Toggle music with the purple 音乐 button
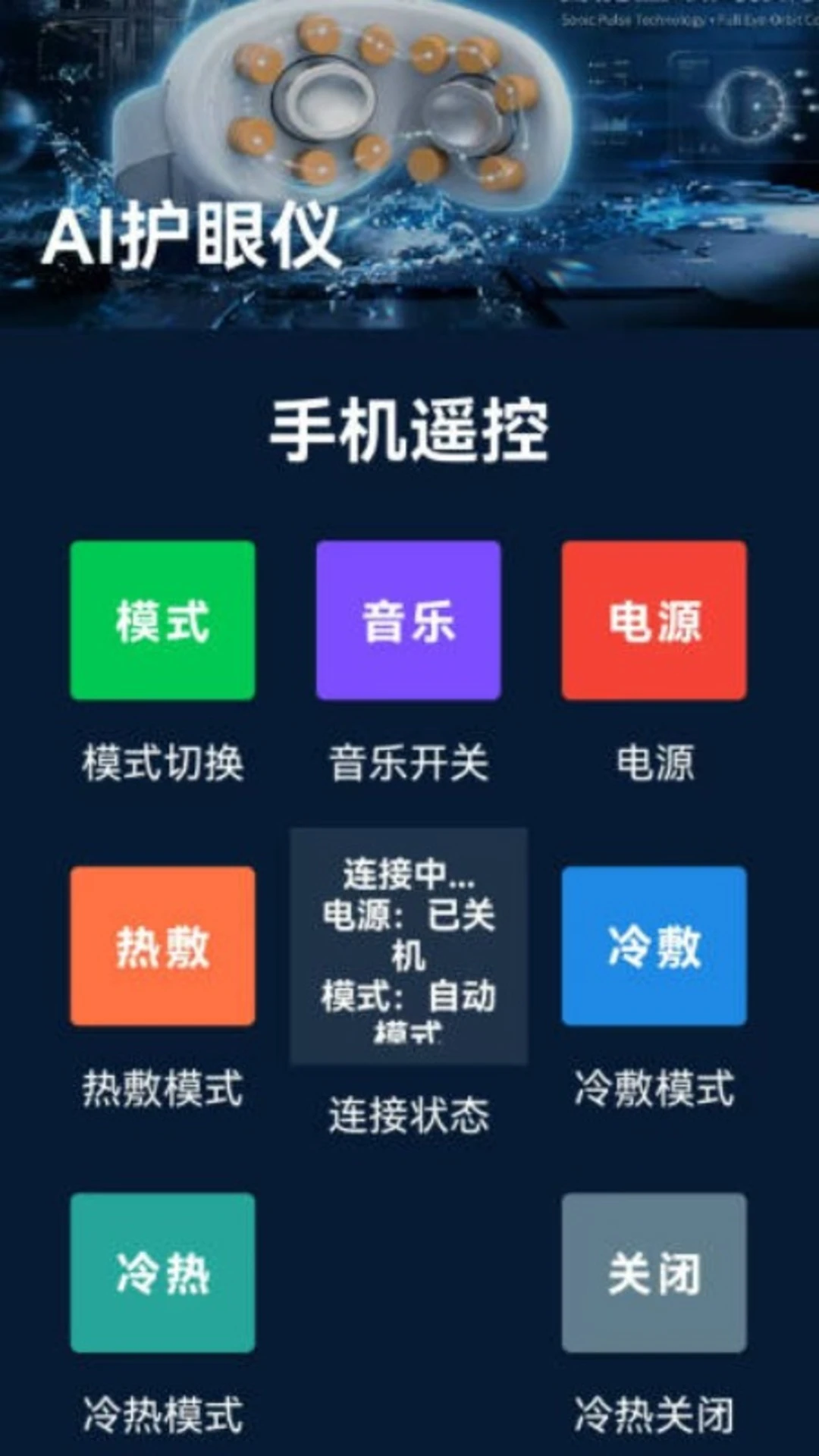The image size is (819, 1456). coord(409,620)
